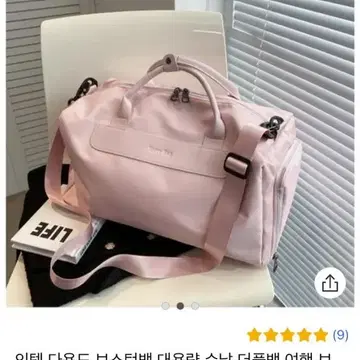Jump to the third image indicator dot

pyautogui.click(x=195, y=306)
